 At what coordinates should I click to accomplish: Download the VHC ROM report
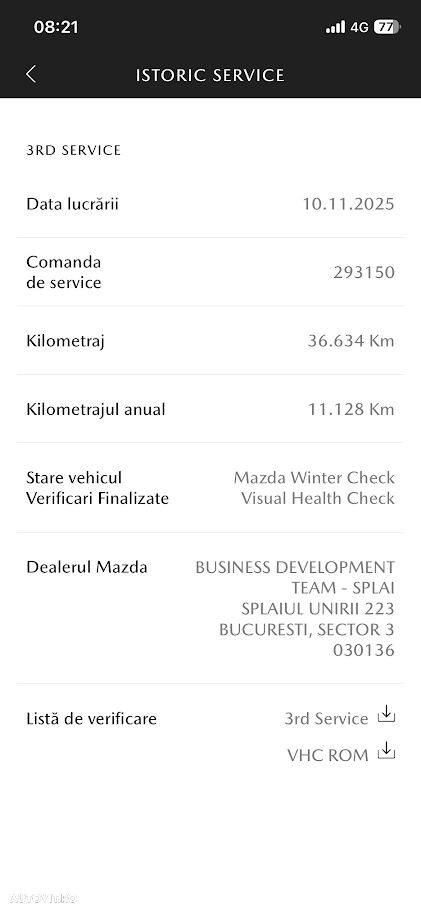[x=386, y=751]
